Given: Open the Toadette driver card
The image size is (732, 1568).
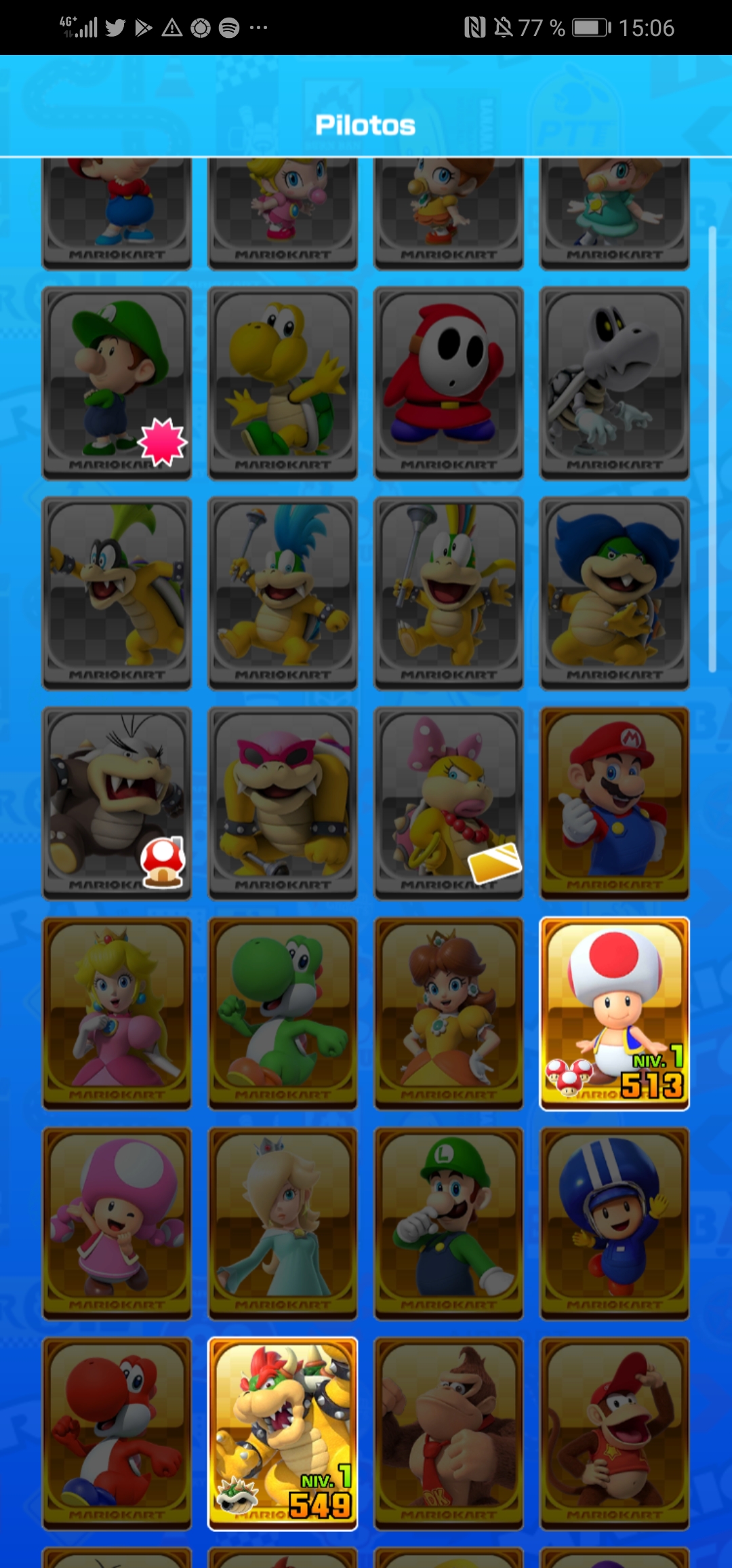Looking at the screenshot, I should coord(117,1223).
